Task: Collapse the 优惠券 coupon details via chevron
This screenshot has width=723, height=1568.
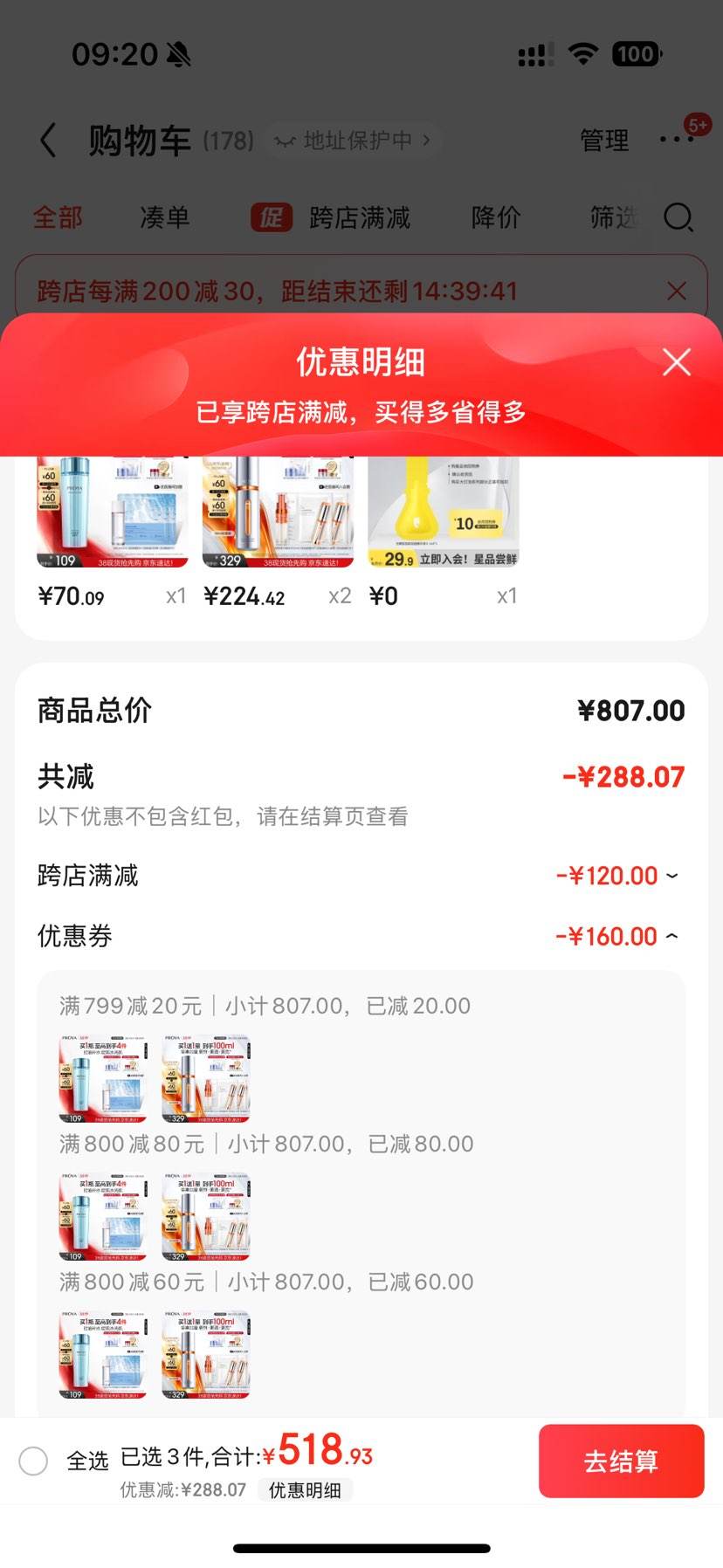Action: click(671, 935)
